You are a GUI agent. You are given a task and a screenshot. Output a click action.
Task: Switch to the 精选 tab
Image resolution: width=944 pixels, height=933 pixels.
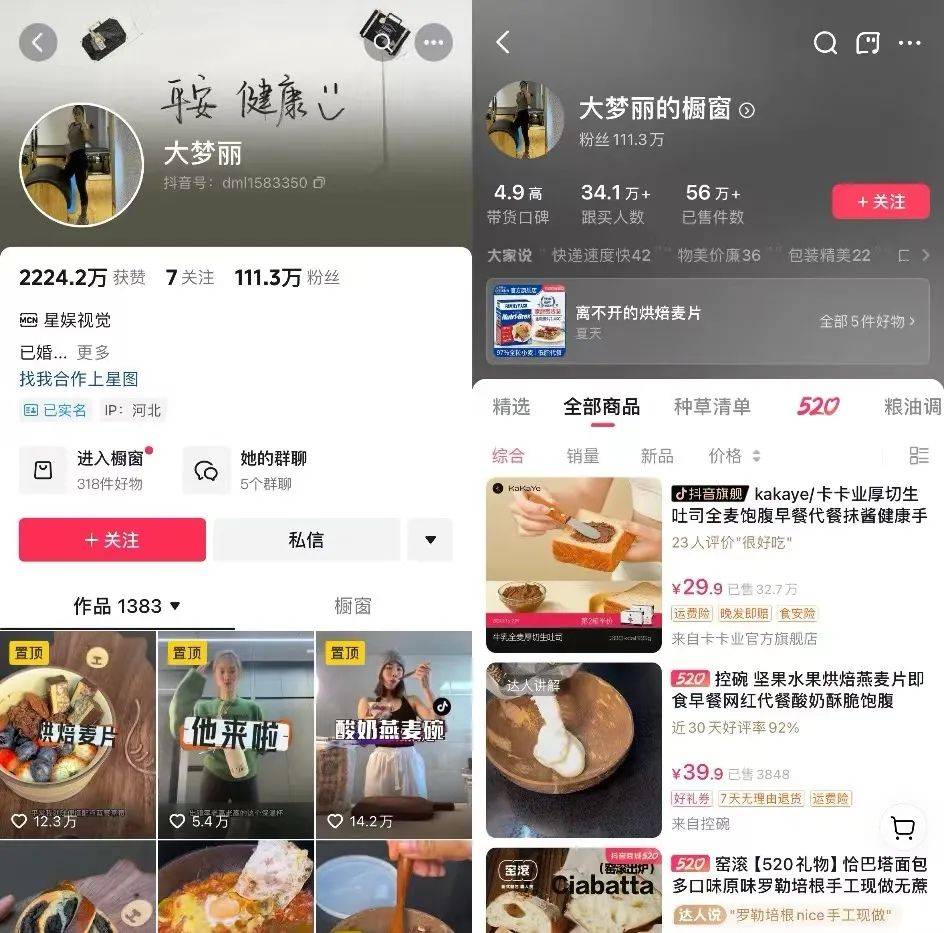(x=511, y=406)
